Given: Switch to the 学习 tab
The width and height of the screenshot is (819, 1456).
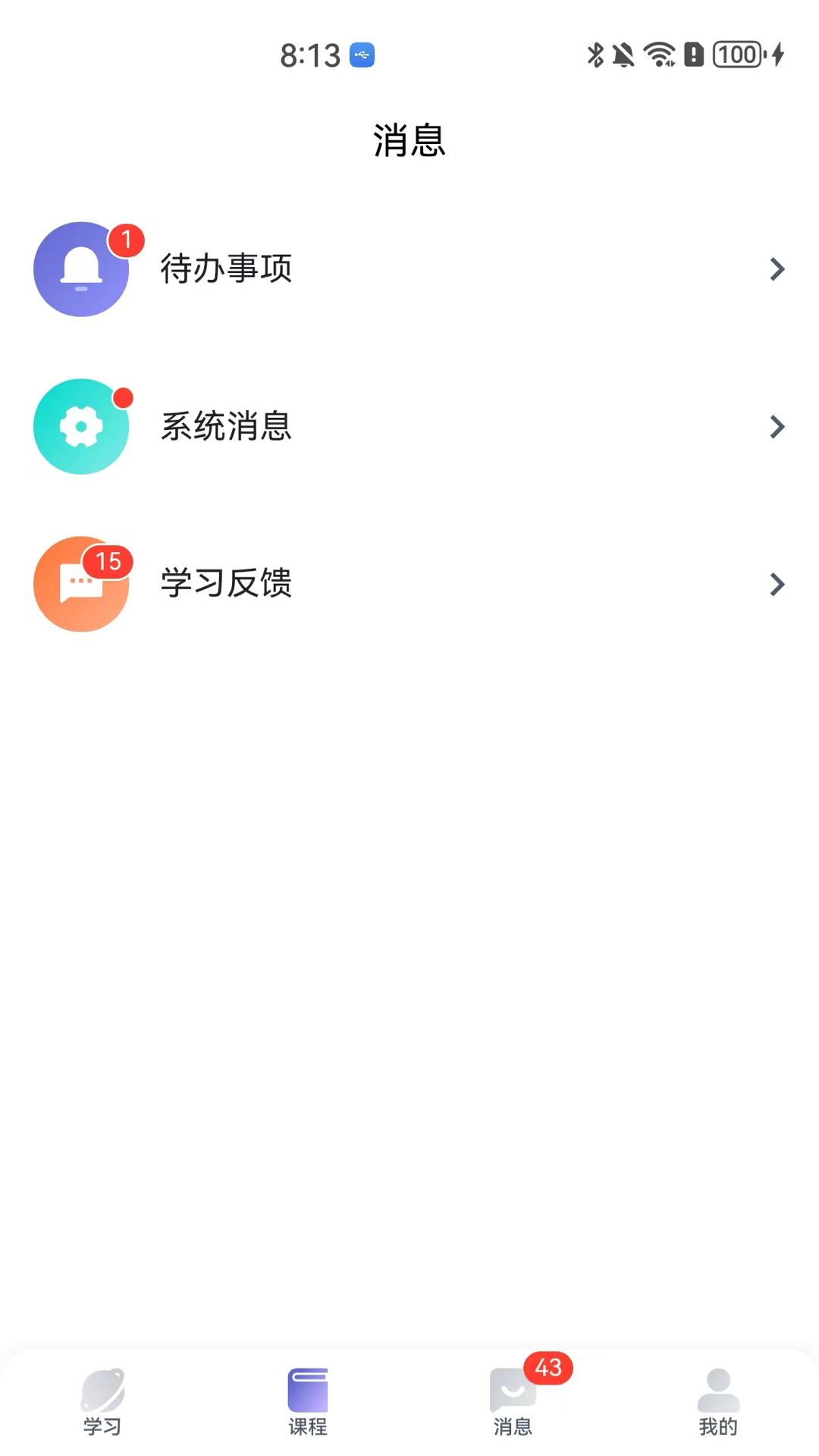Looking at the screenshot, I should tap(102, 1401).
